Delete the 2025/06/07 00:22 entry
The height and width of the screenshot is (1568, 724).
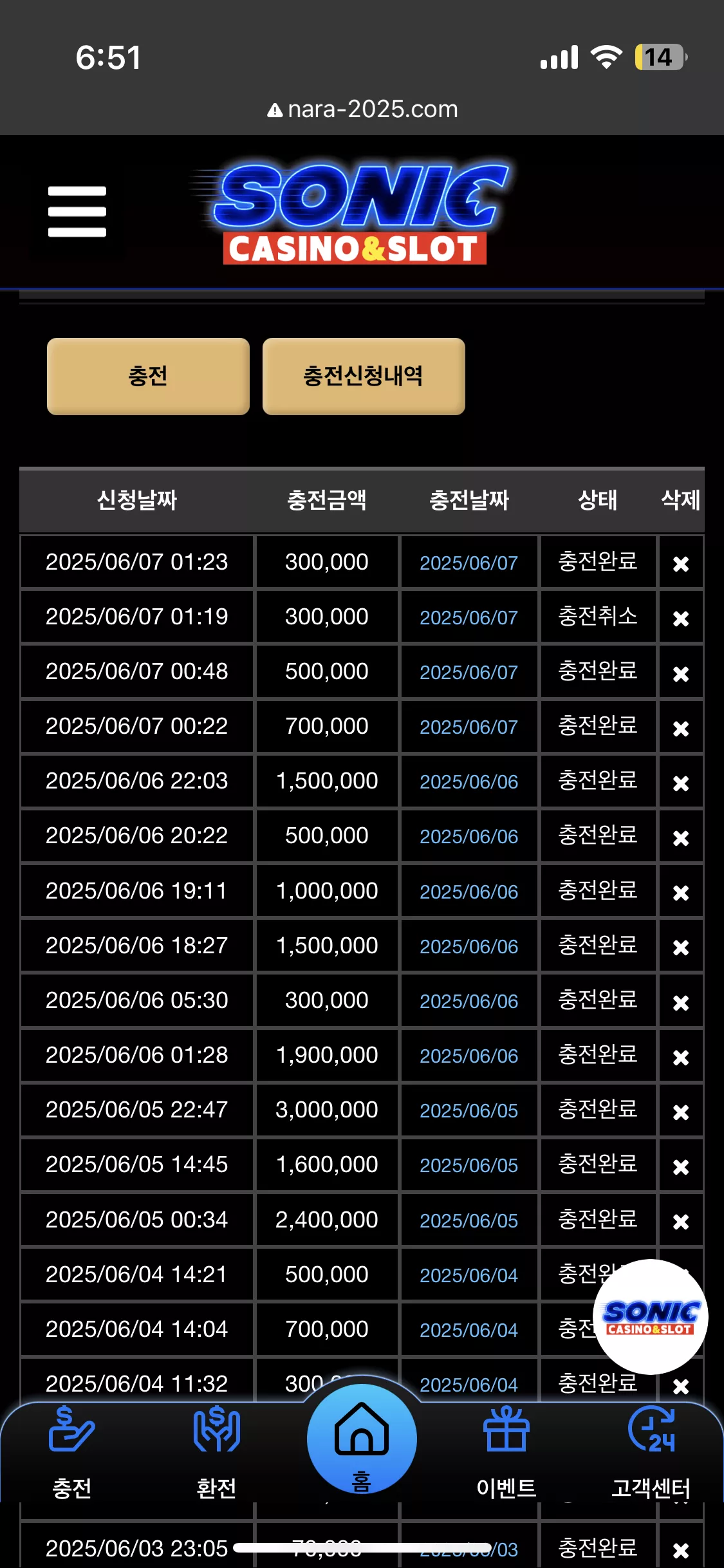point(681,729)
